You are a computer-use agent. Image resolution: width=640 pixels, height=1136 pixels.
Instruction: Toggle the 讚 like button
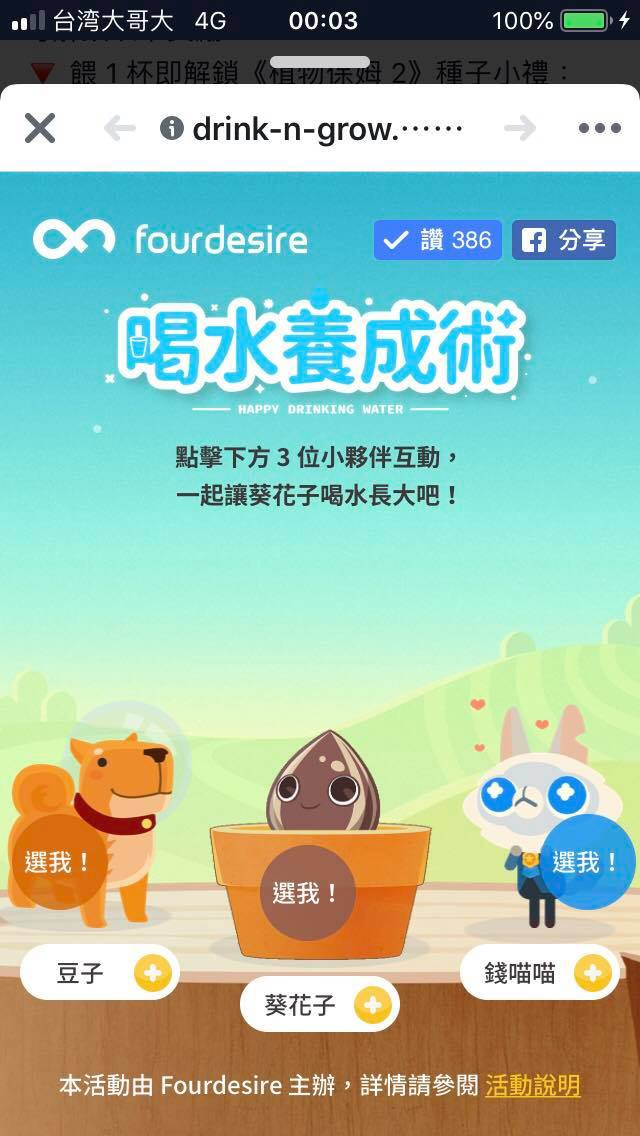click(438, 240)
